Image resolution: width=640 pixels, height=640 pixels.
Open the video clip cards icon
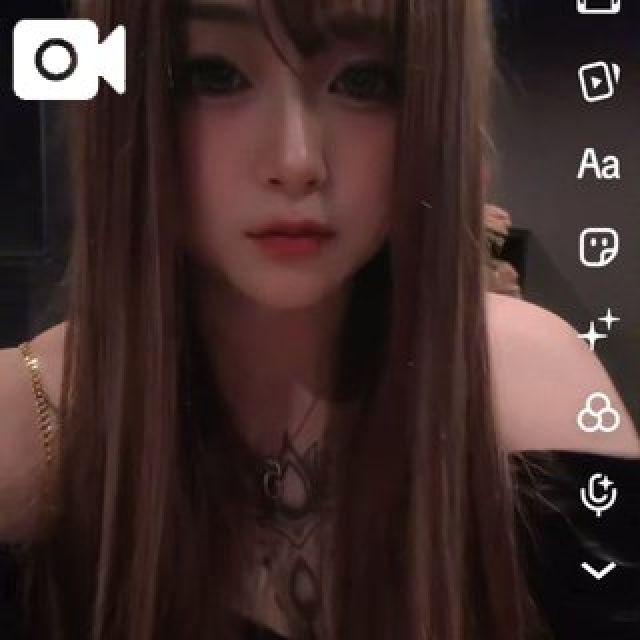[598, 82]
